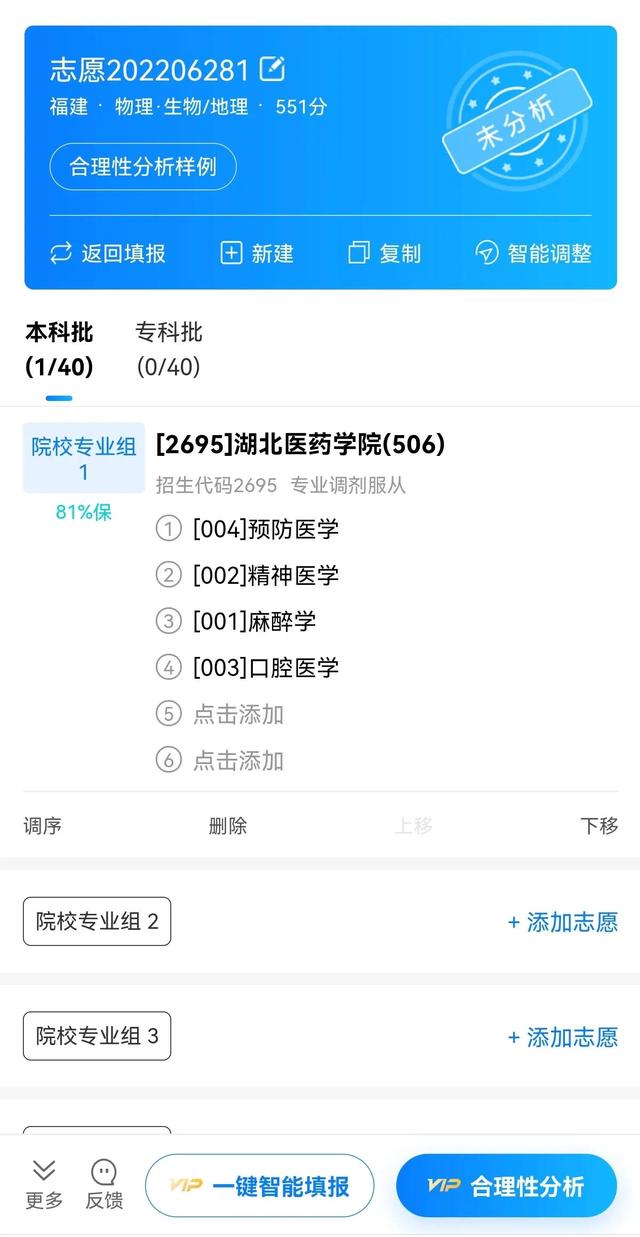The image size is (640, 1237).
Task: Open 智能调整 smart adjustment
Action: pos(533,253)
